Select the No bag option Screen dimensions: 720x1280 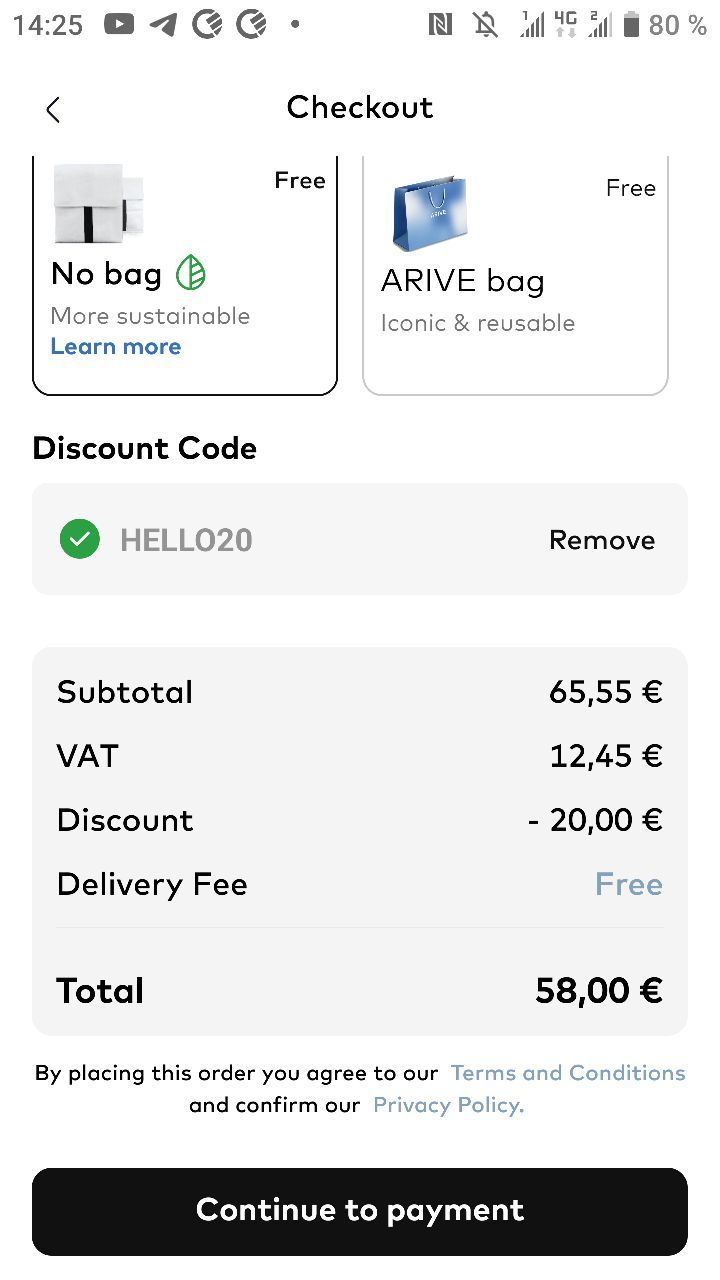click(x=185, y=275)
